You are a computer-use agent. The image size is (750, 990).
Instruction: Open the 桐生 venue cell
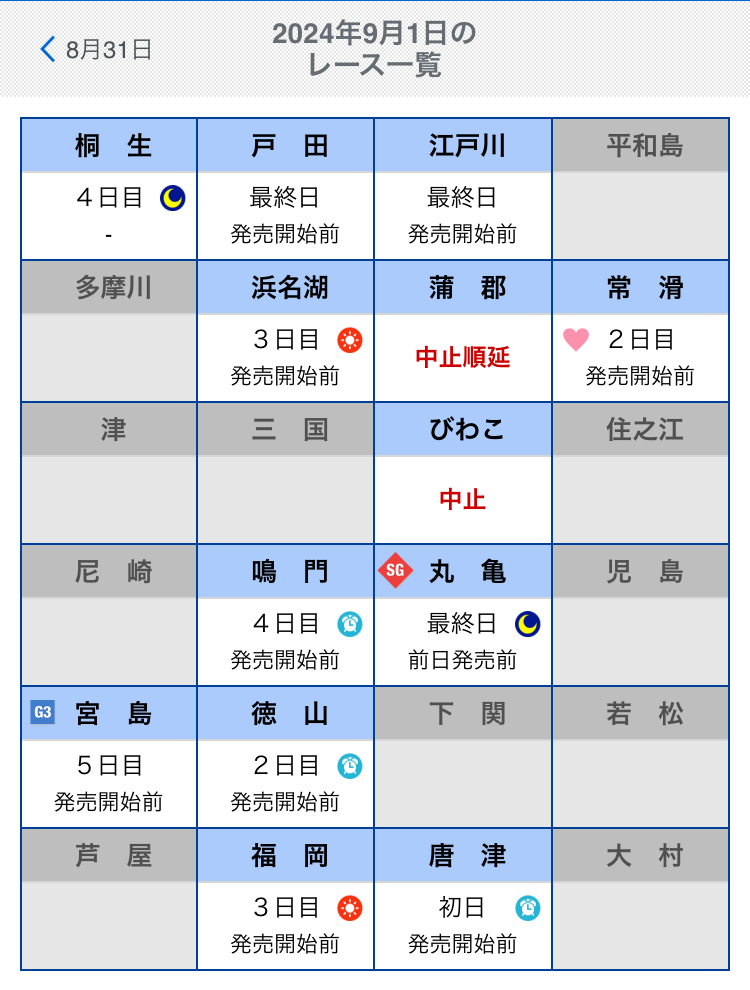(109, 190)
